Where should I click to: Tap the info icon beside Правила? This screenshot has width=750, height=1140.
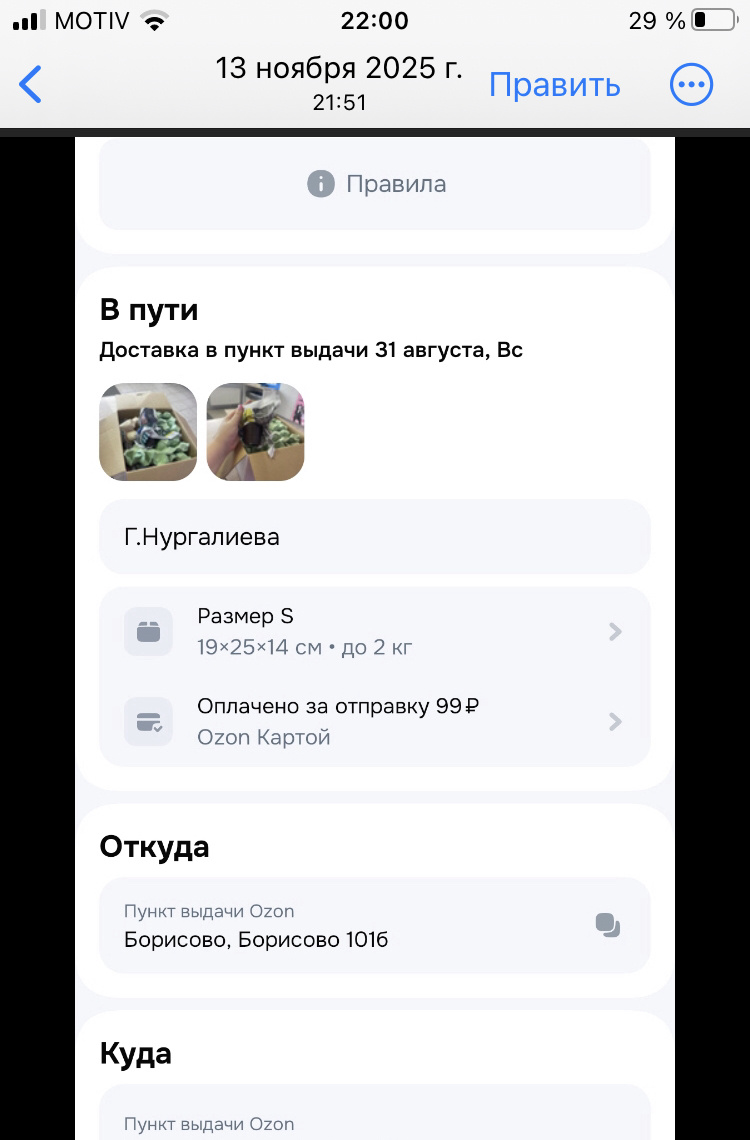coord(320,184)
